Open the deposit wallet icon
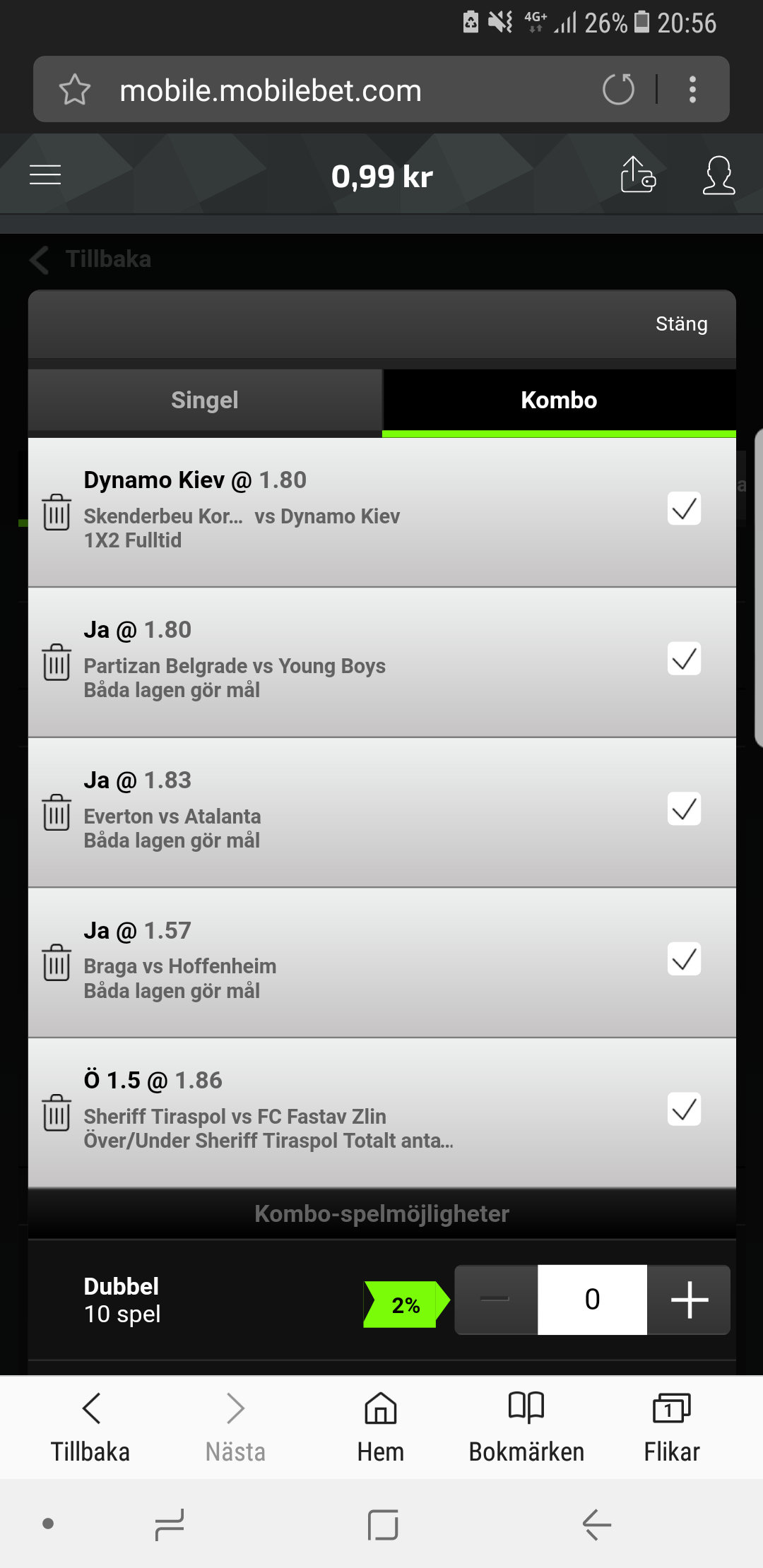Screen dimensions: 763x1568 pos(638,174)
